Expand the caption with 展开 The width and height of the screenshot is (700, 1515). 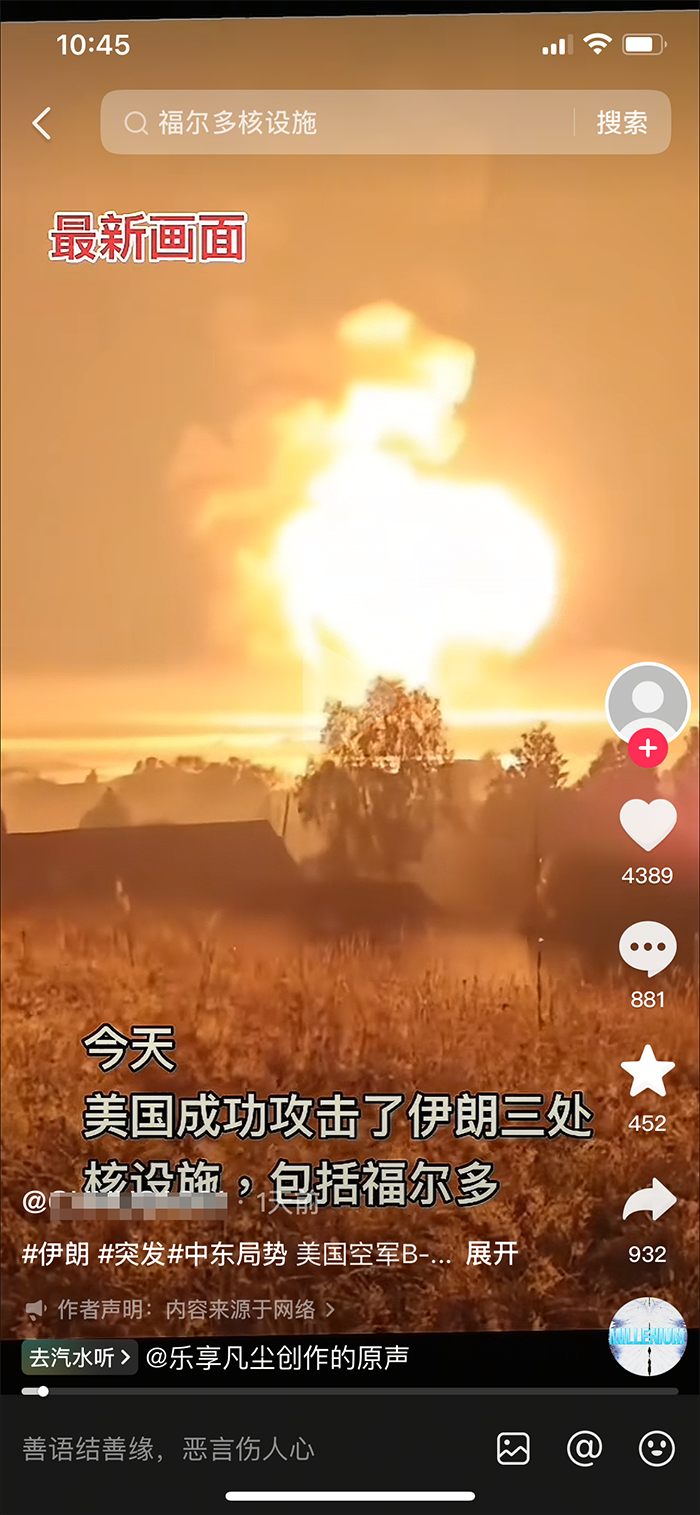pos(492,1254)
